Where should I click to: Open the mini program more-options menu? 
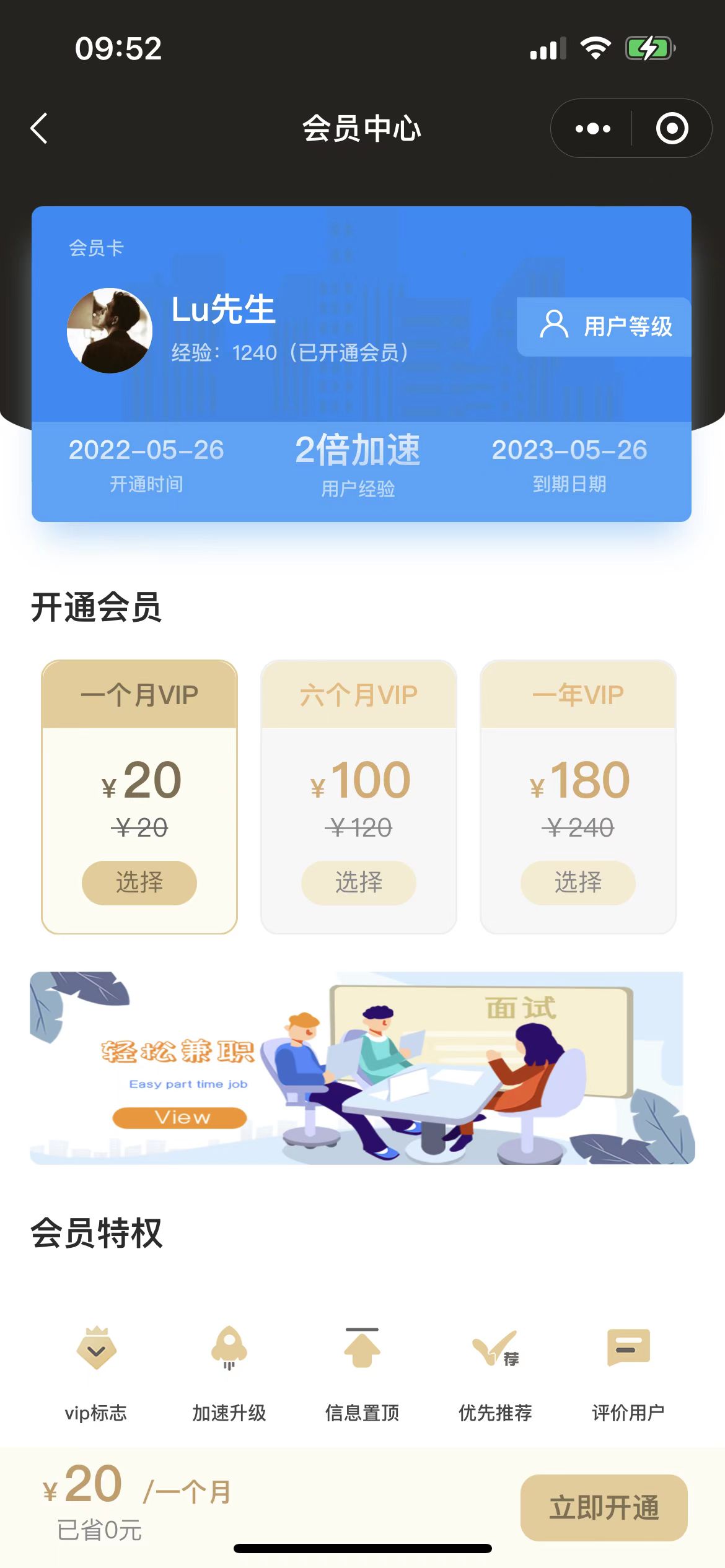tap(592, 128)
